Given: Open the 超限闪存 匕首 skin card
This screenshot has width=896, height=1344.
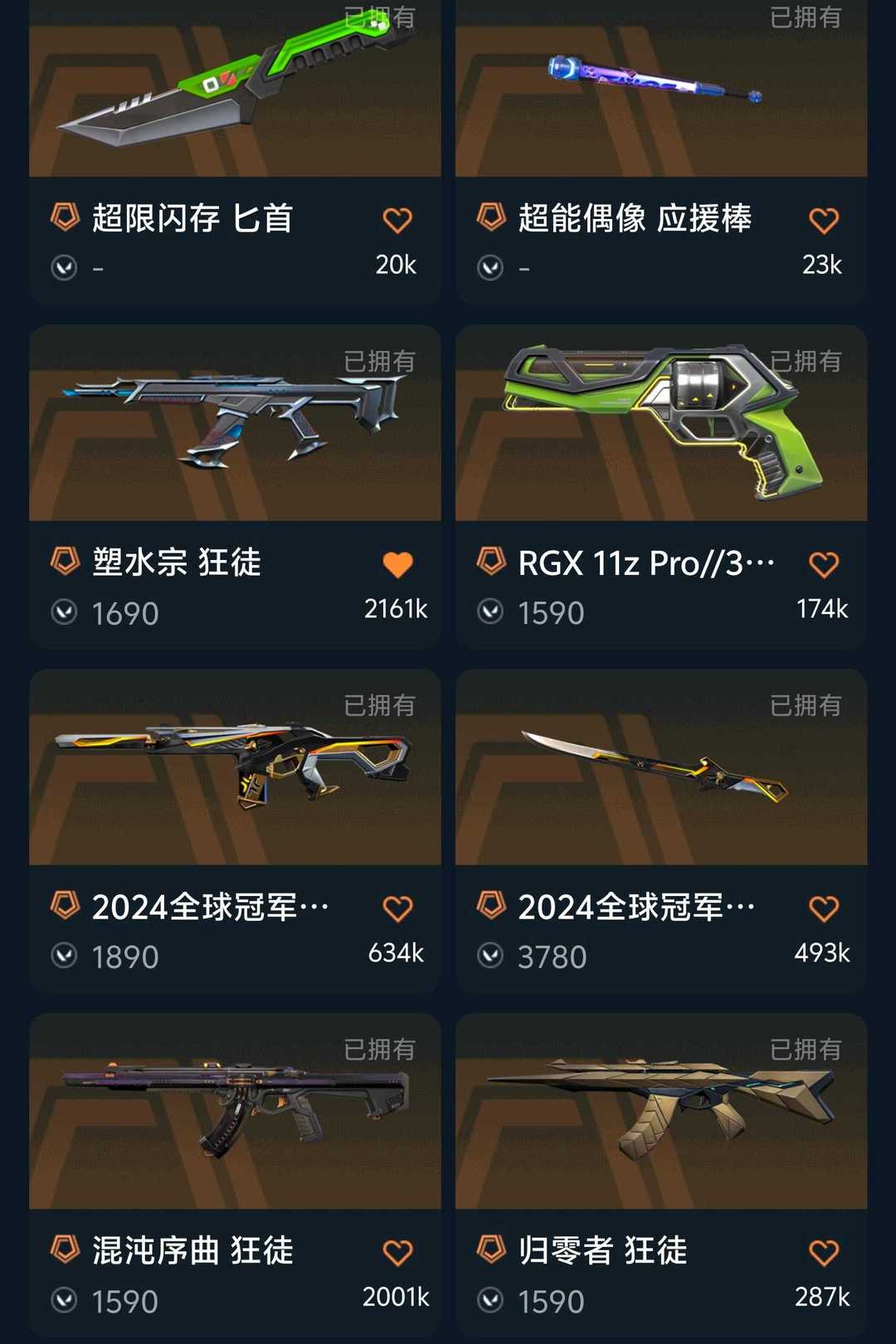Looking at the screenshot, I should click(235, 100).
